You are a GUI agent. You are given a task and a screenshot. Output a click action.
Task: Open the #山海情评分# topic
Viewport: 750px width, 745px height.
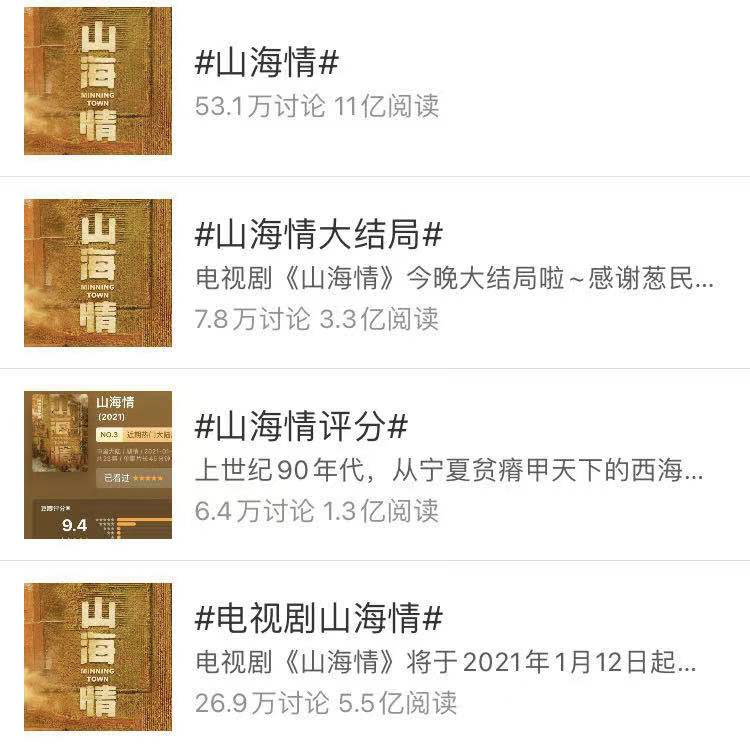click(301, 427)
